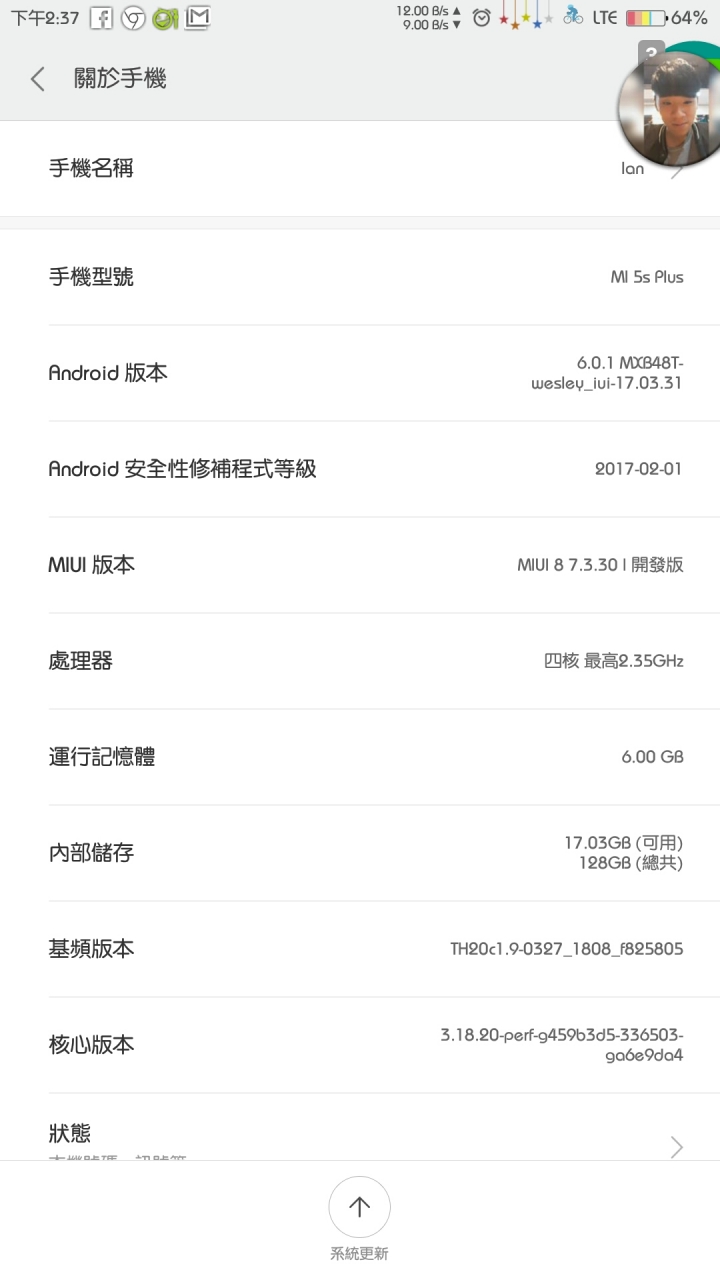This screenshot has width=720, height=1280.
Task: Tap the 核心版本 row
Action: [x=360, y=1045]
